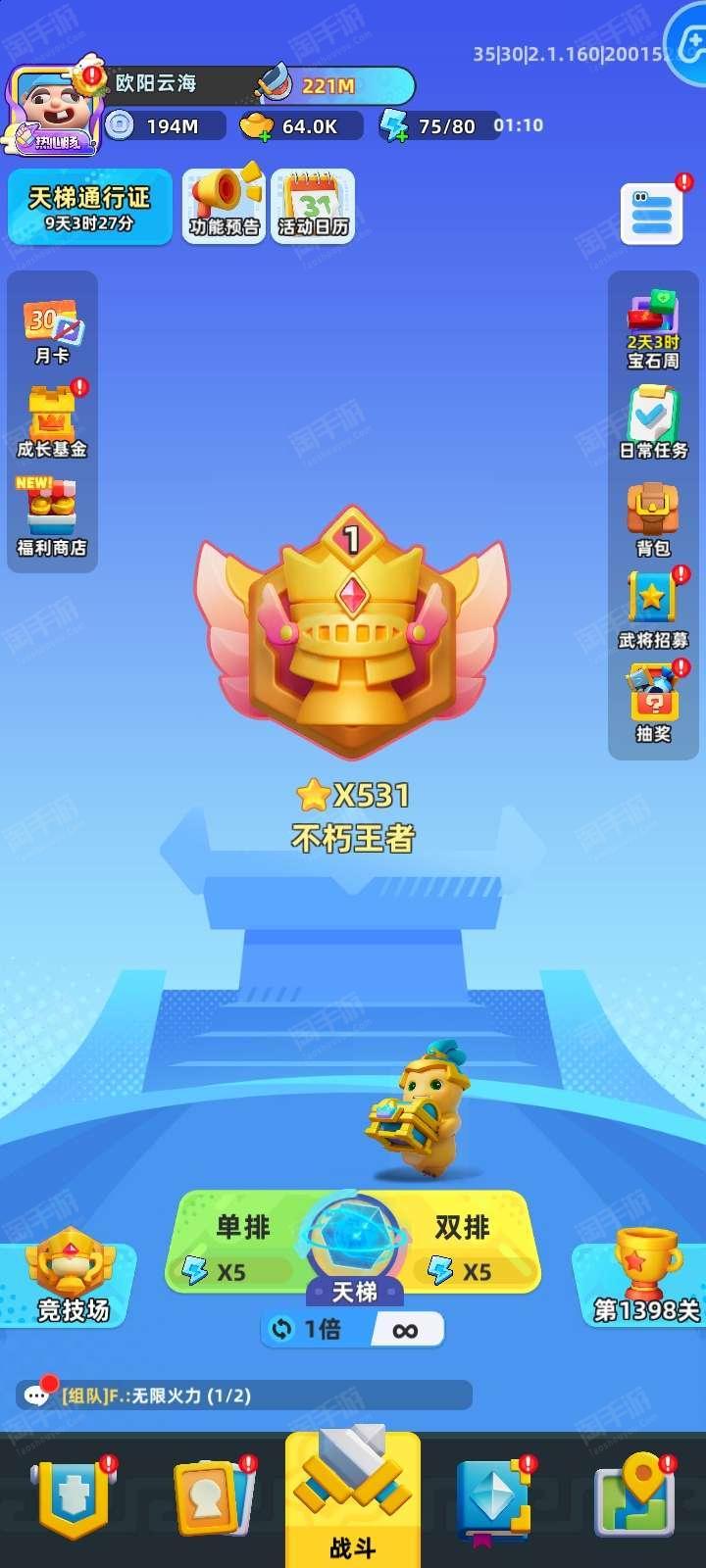Change the 1倍 multiplier setting
Viewport: 706px width, 1568px height.
(x=316, y=1329)
